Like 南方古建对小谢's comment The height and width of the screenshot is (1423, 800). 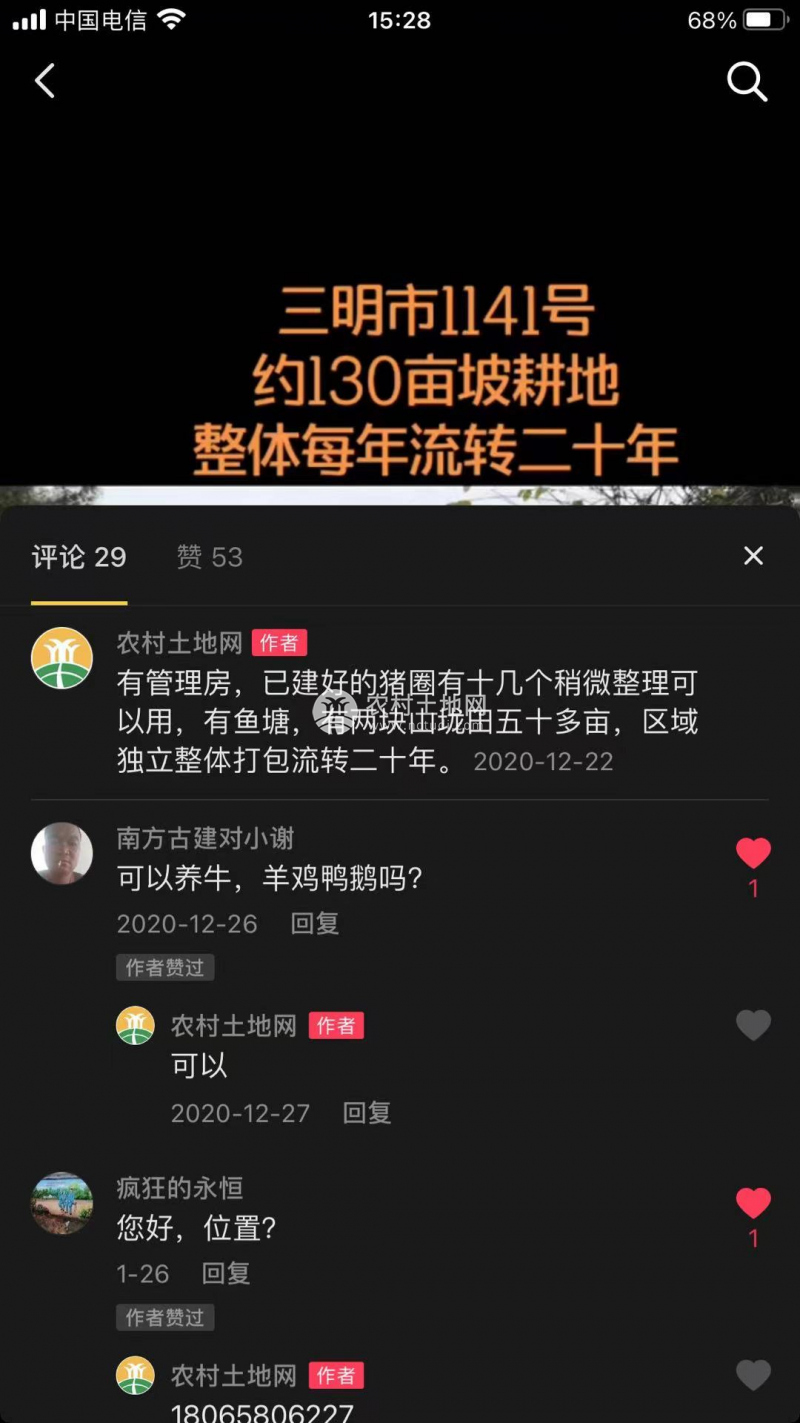[753, 854]
